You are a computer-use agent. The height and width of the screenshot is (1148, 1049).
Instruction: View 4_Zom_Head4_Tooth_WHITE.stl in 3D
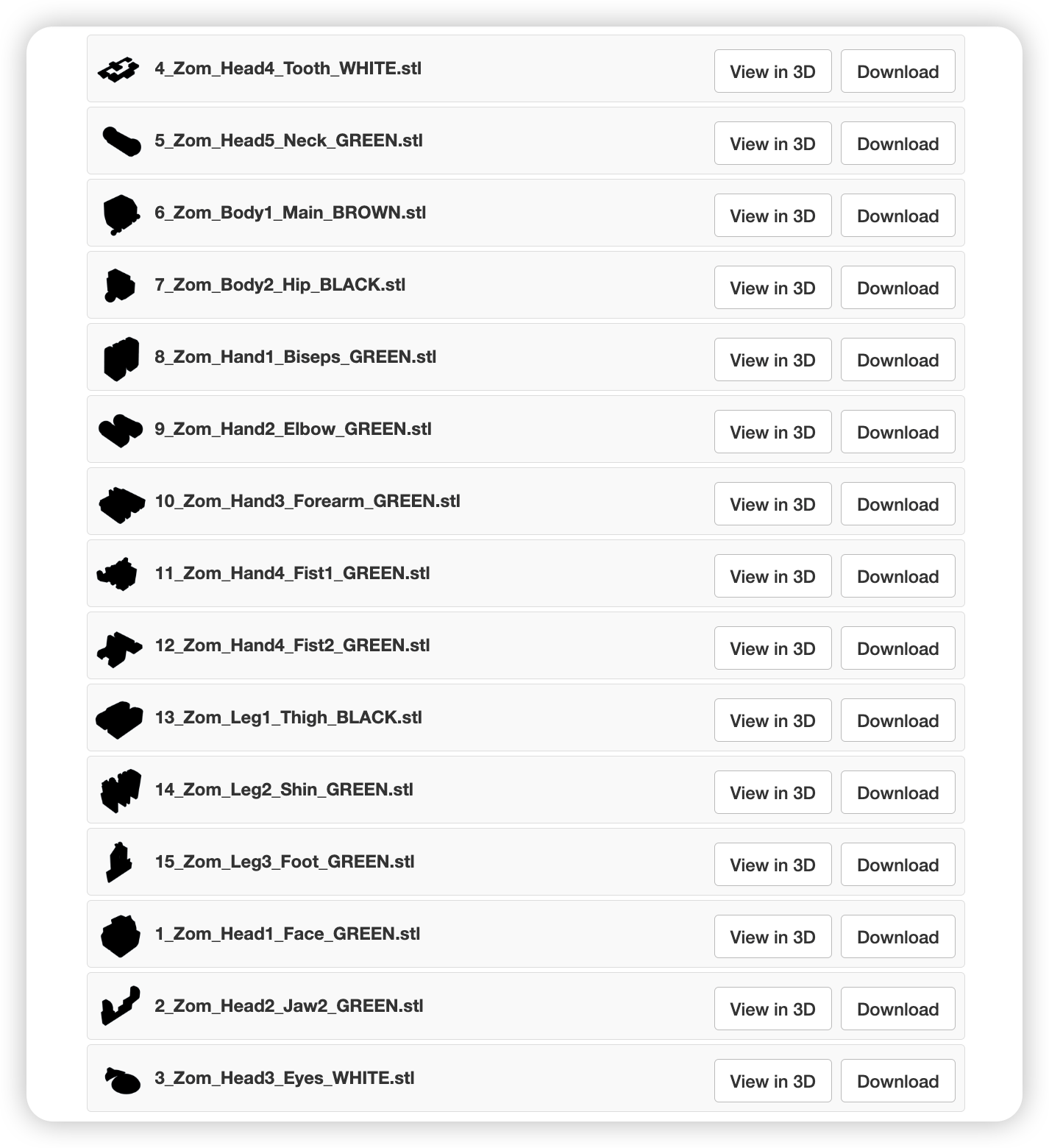[x=772, y=71]
